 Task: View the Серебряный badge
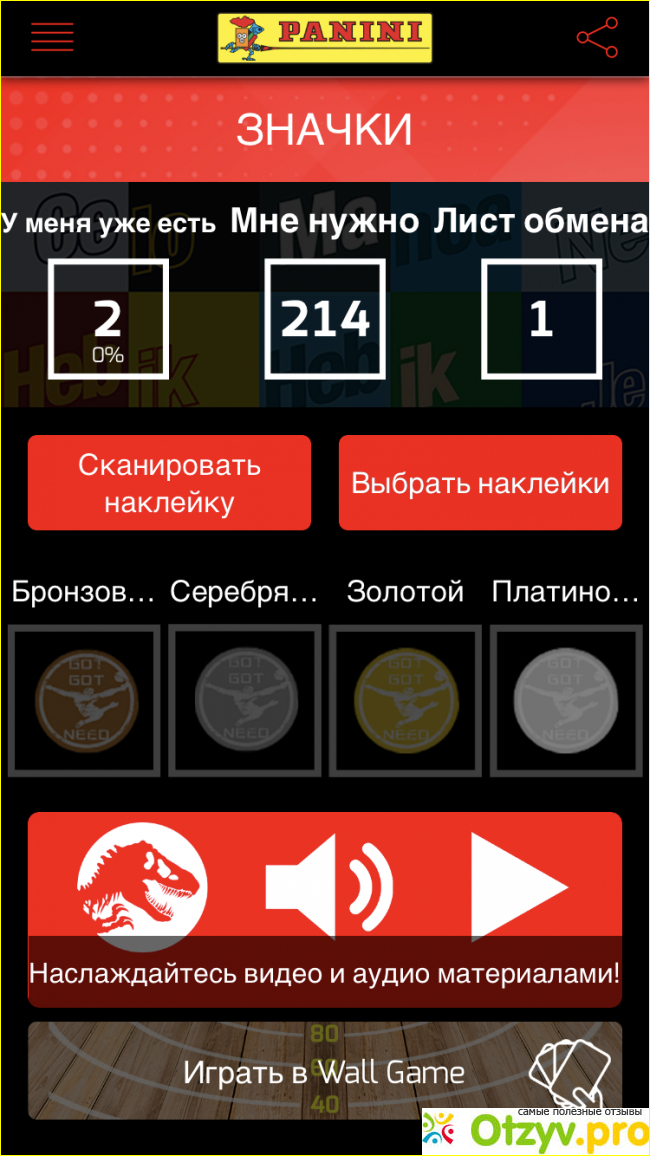(245, 700)
